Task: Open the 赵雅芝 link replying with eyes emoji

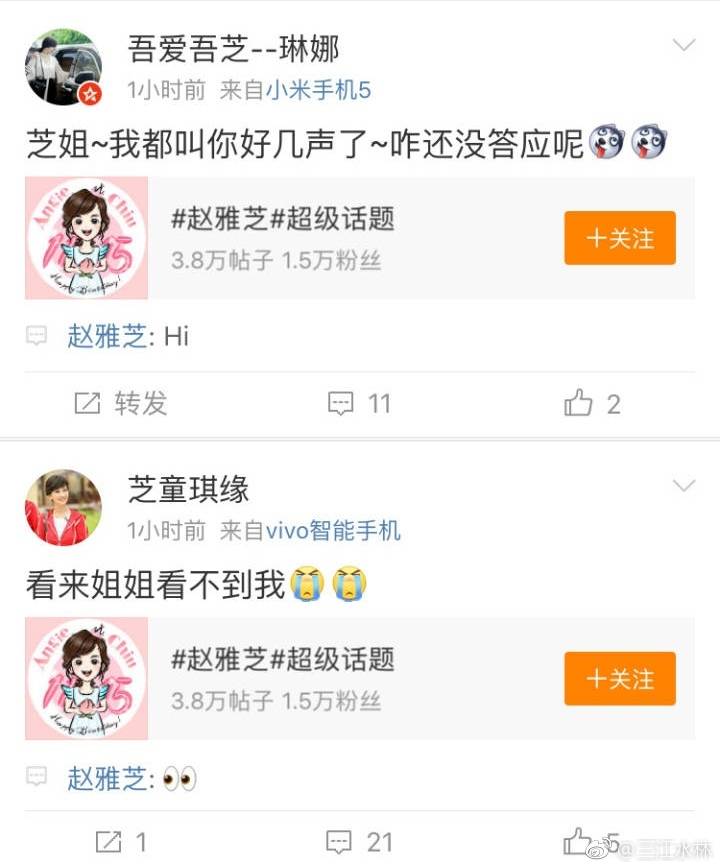Action: point(107,779)
